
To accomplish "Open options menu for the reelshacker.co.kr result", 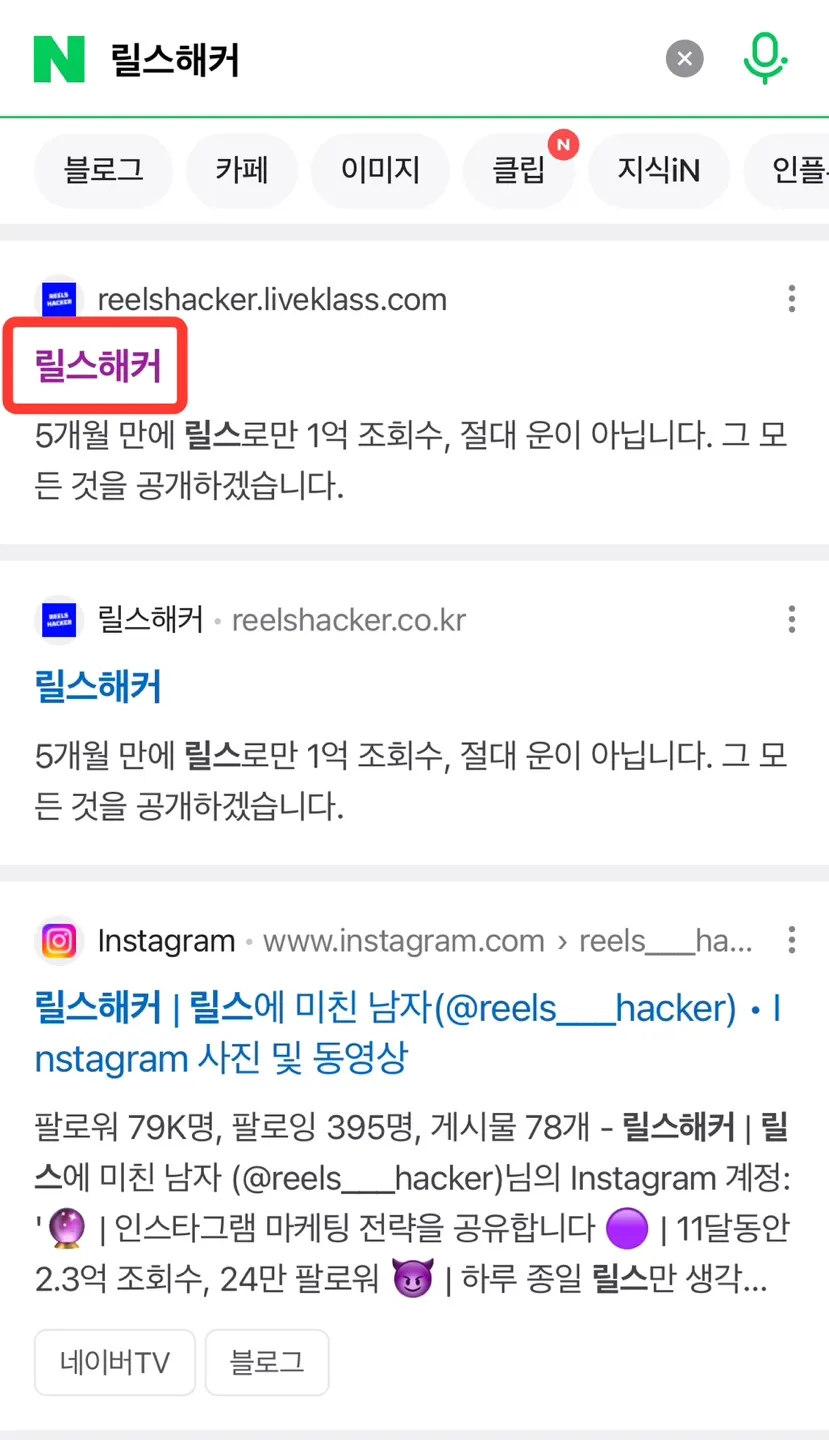I will click(x=791, y=620).
